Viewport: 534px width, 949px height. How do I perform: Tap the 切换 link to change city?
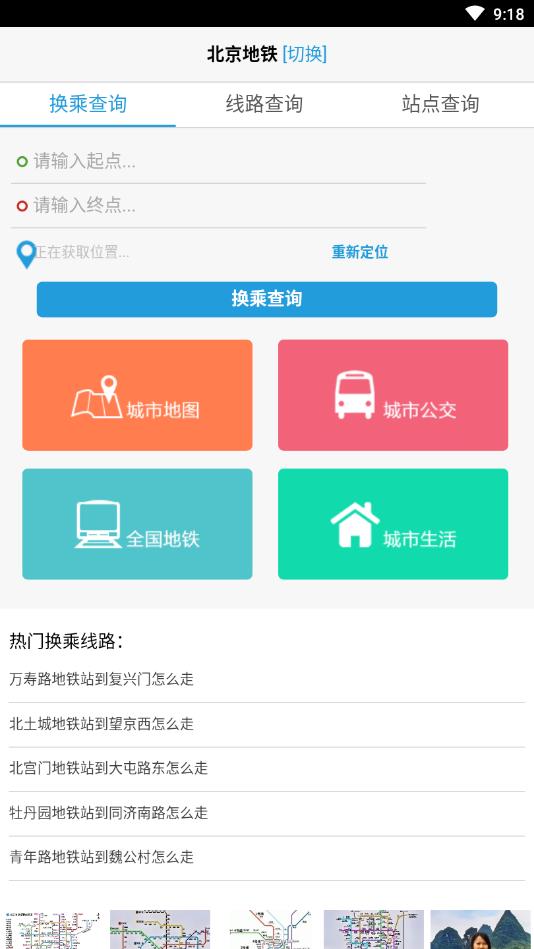coord(305,54)
